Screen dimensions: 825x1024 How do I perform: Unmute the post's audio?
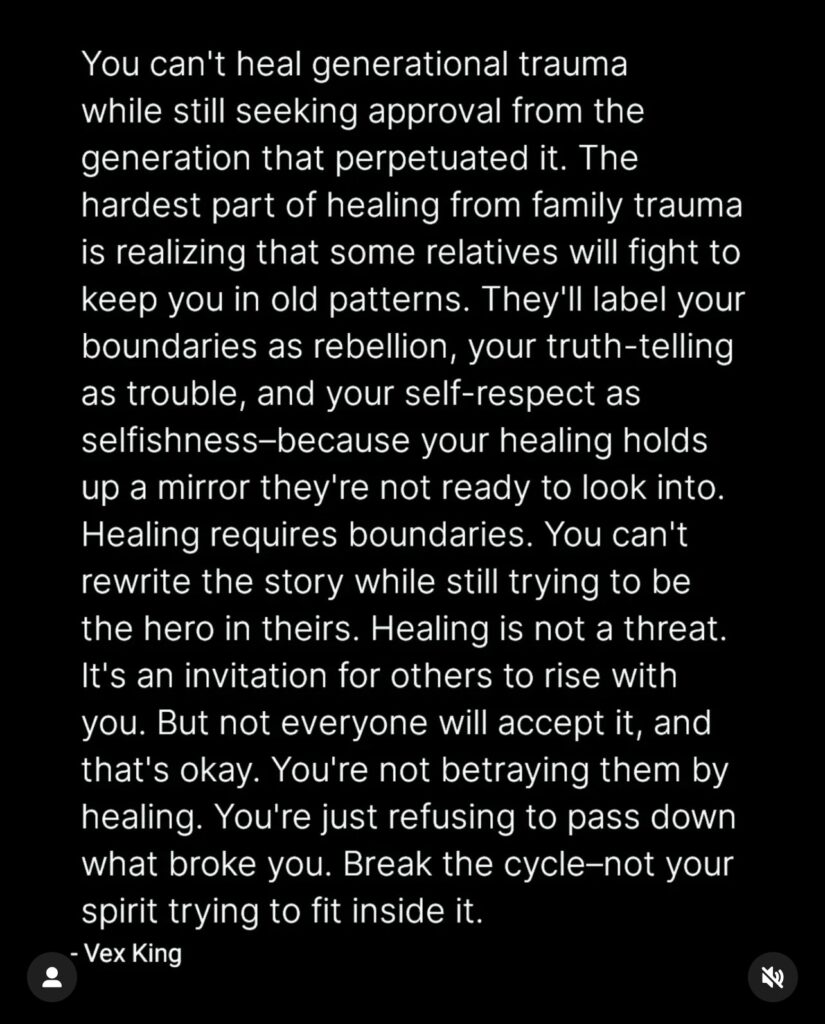772,977
